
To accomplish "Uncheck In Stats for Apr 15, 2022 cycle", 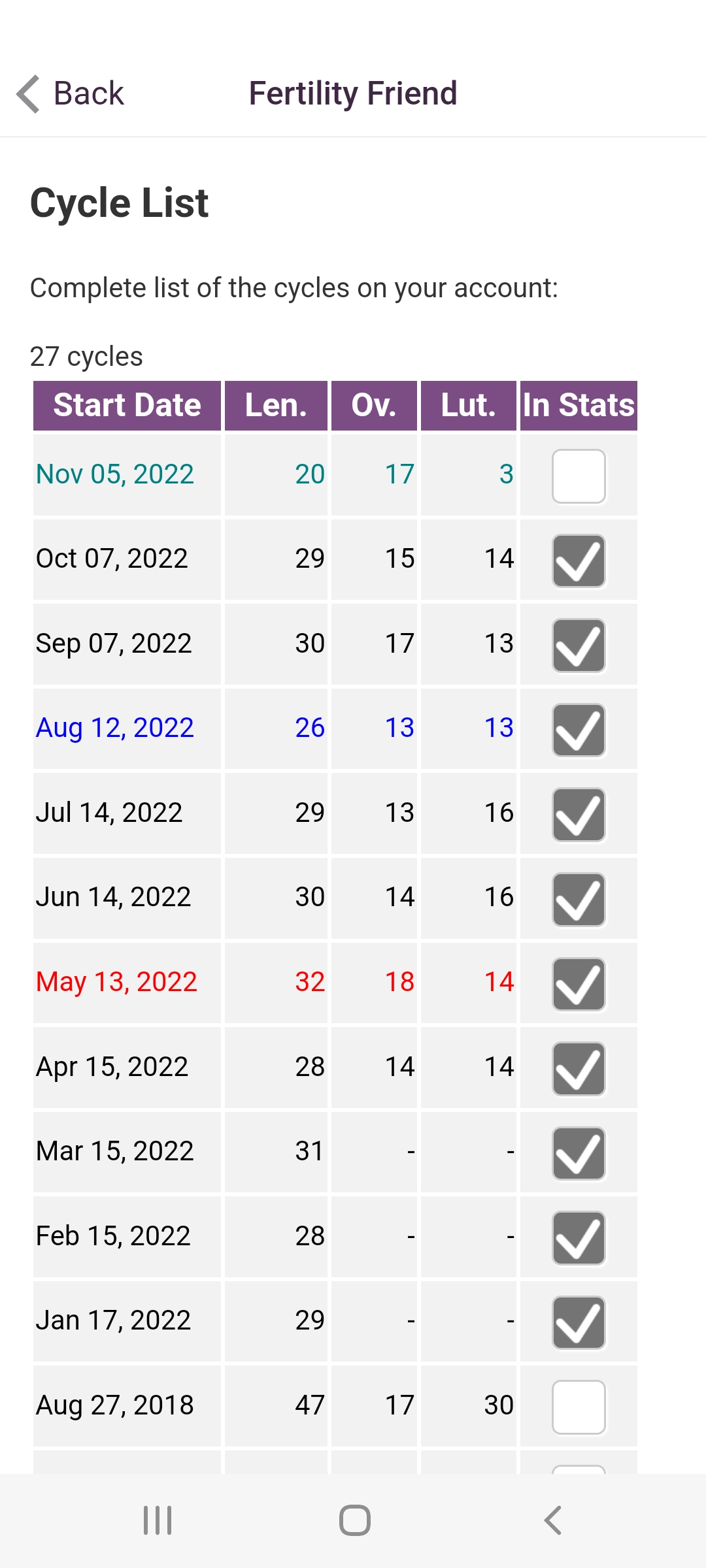I will click(x=579, y=1068).
